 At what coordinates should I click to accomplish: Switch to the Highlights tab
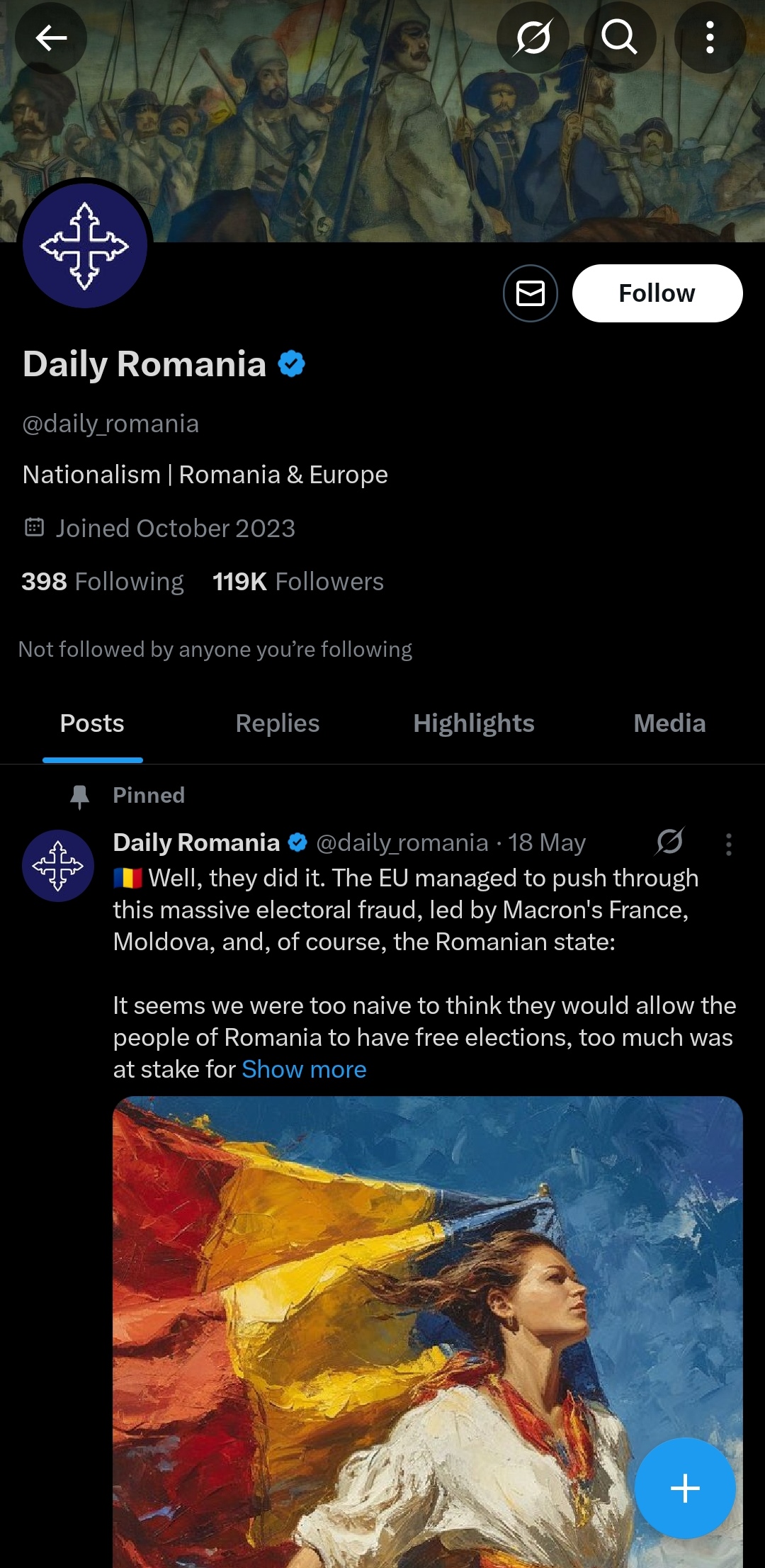point(473,723)
